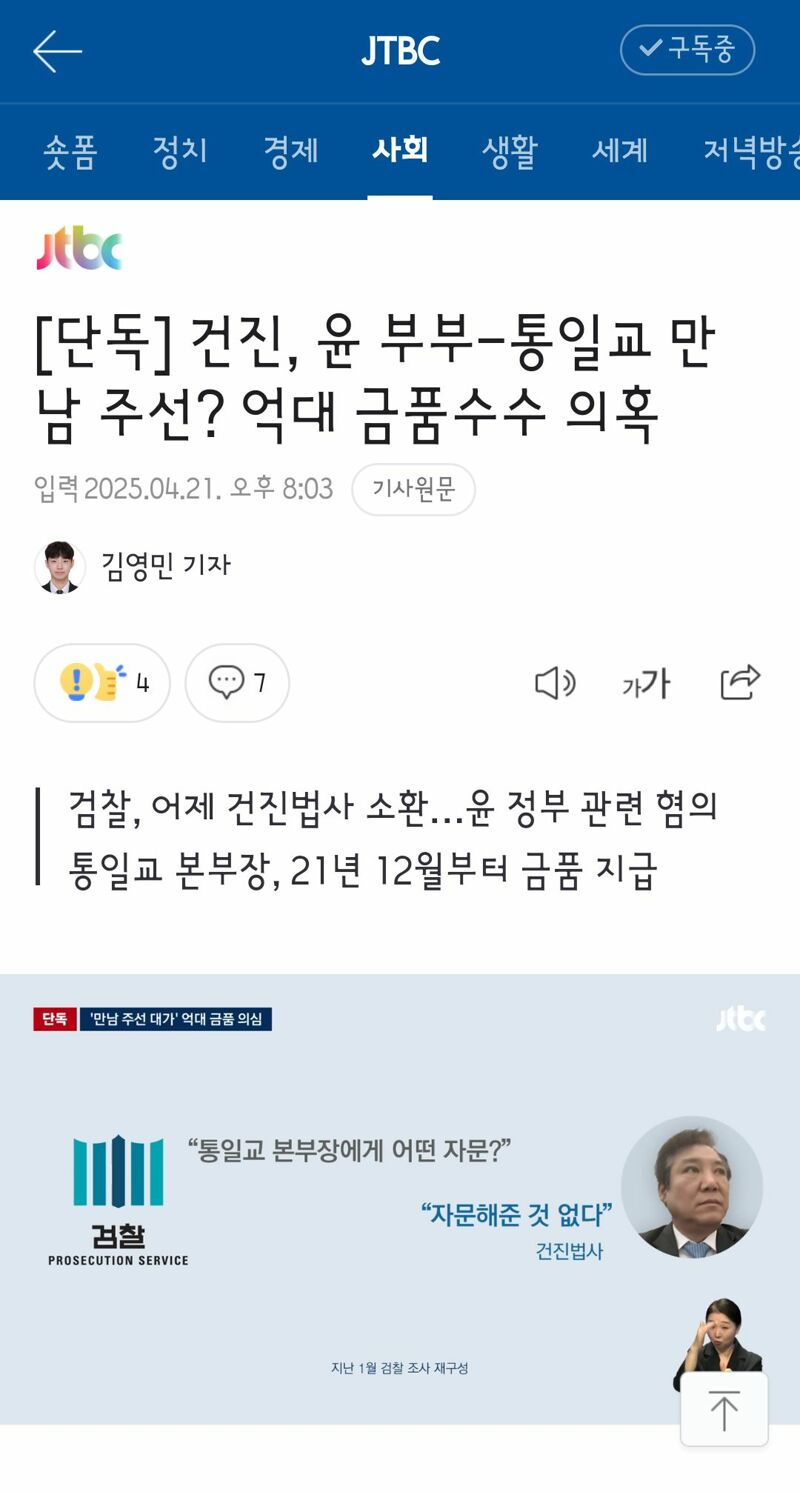Play the news video thumbnail

(x=400, y=1198)
